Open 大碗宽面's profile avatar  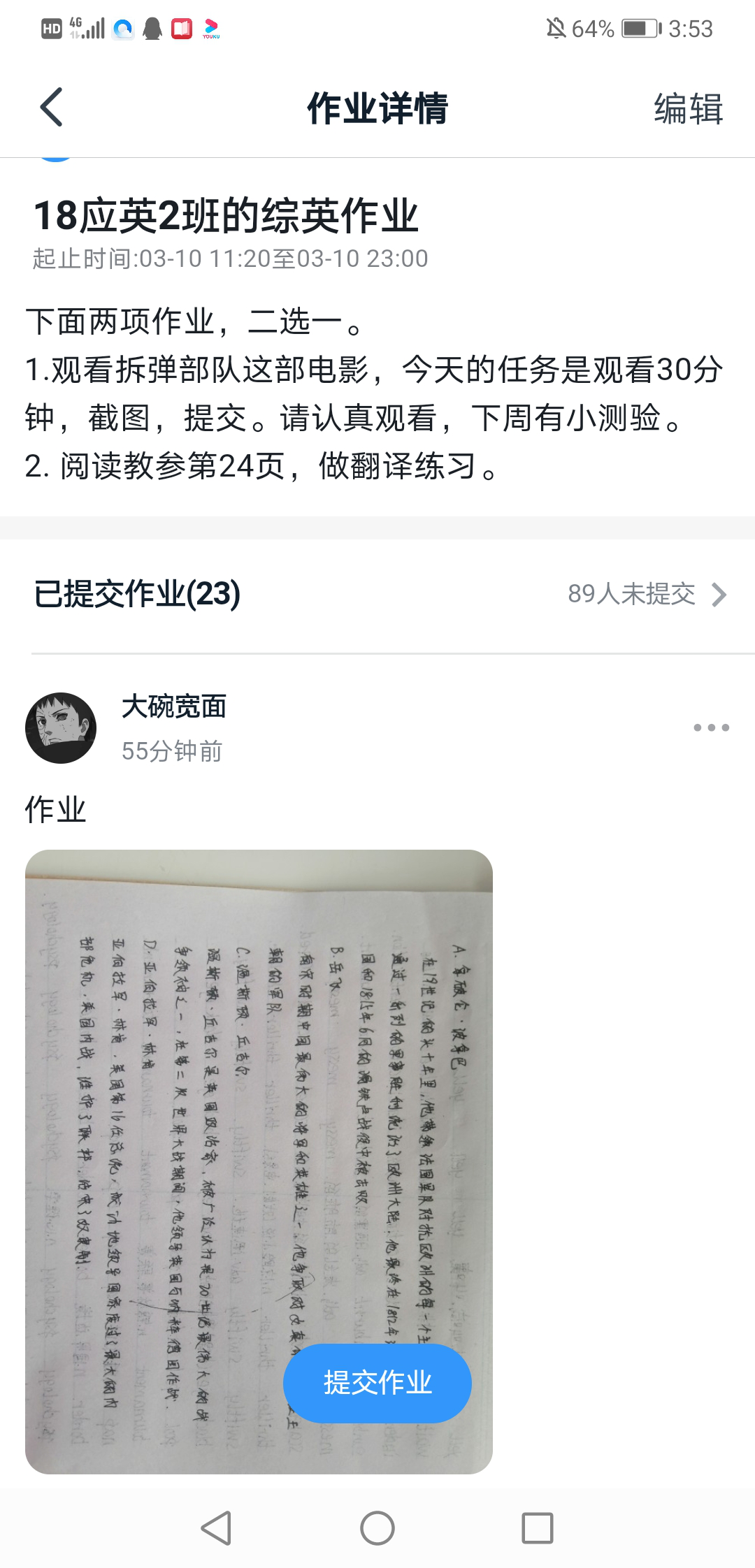tap(61, 728)
